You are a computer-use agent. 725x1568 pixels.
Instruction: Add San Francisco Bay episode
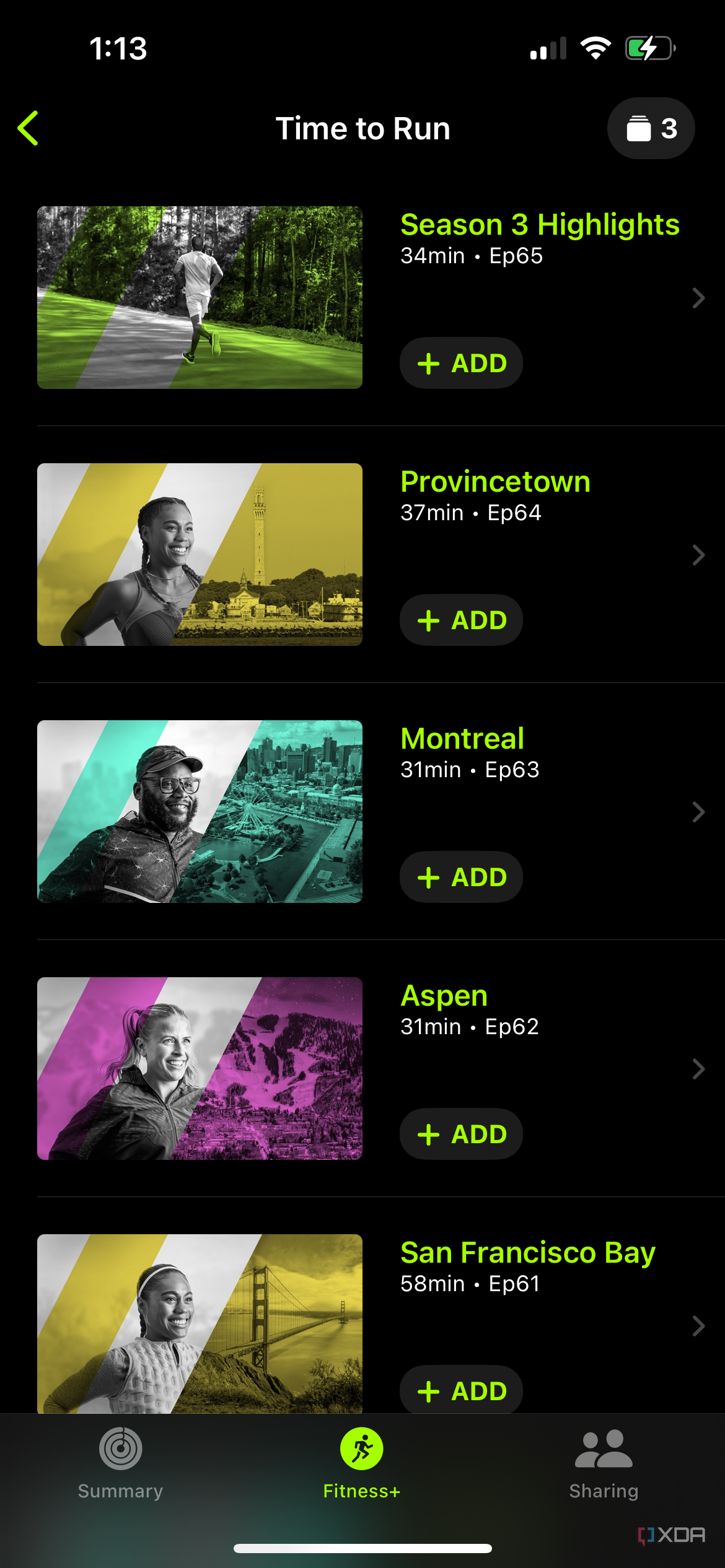click(461, 1390)
